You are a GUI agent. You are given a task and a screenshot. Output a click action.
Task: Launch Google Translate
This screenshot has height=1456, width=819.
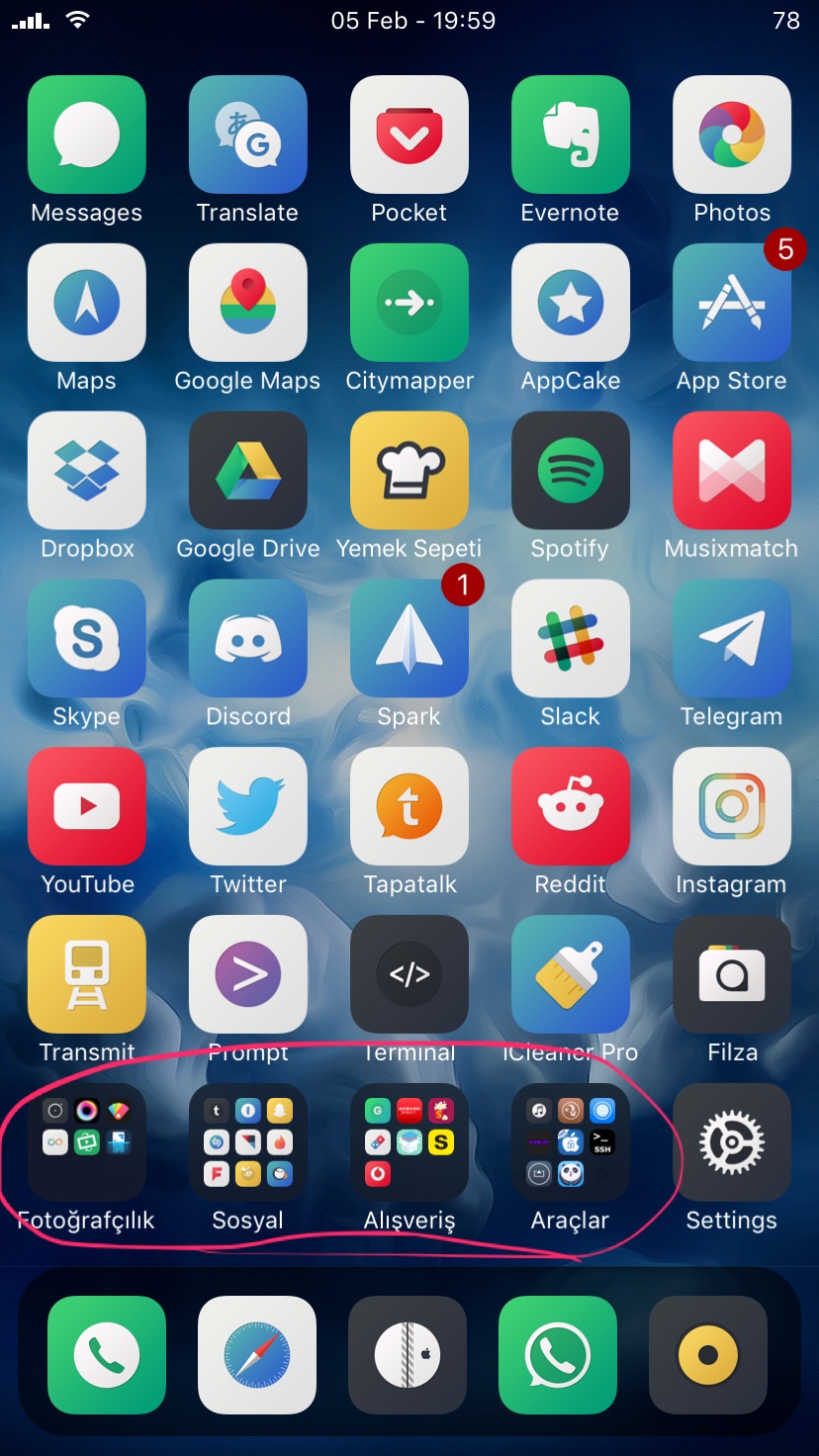pos(248,135)
